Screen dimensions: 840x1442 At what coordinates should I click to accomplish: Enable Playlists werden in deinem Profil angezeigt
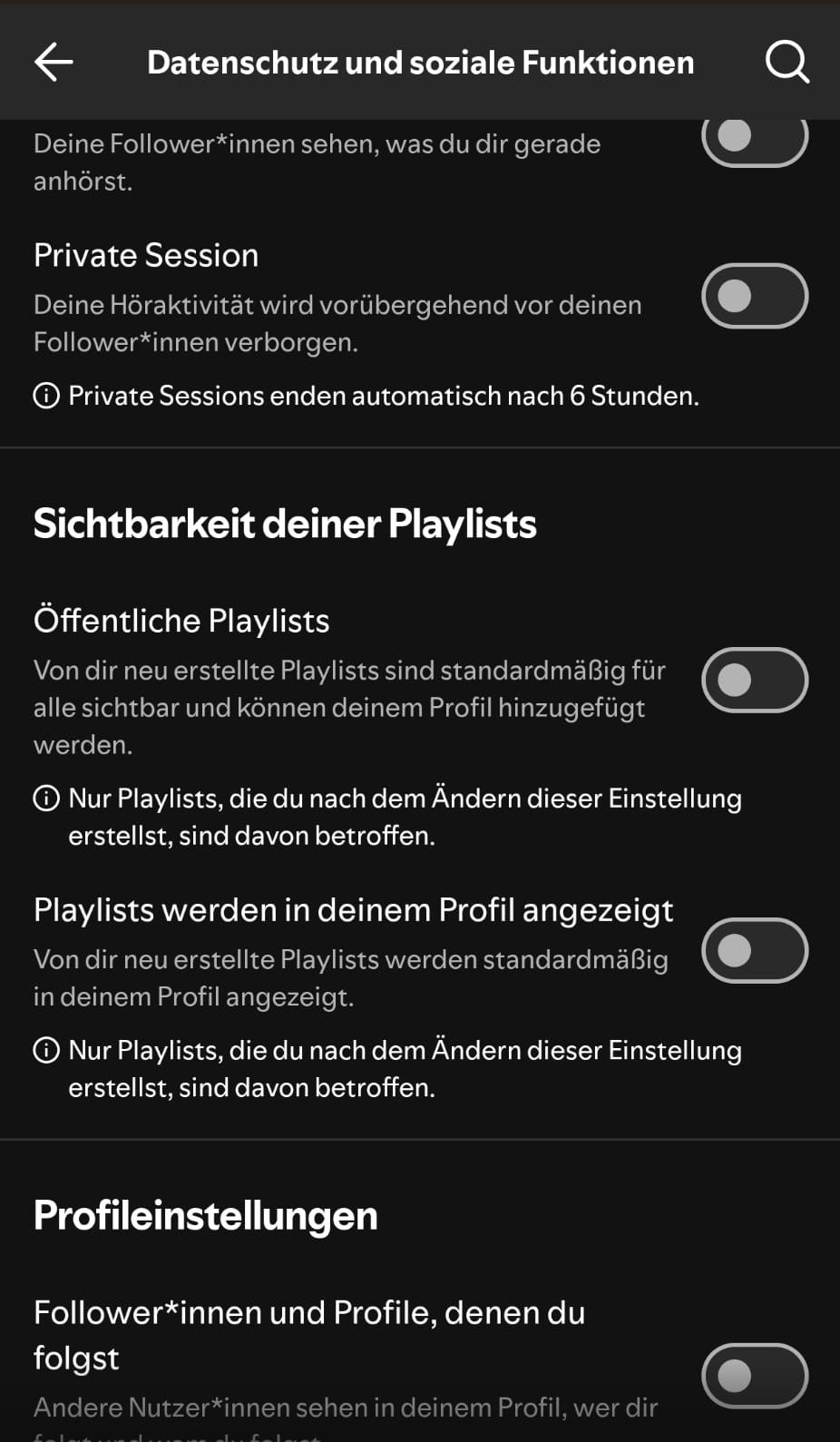pos(755,950)
